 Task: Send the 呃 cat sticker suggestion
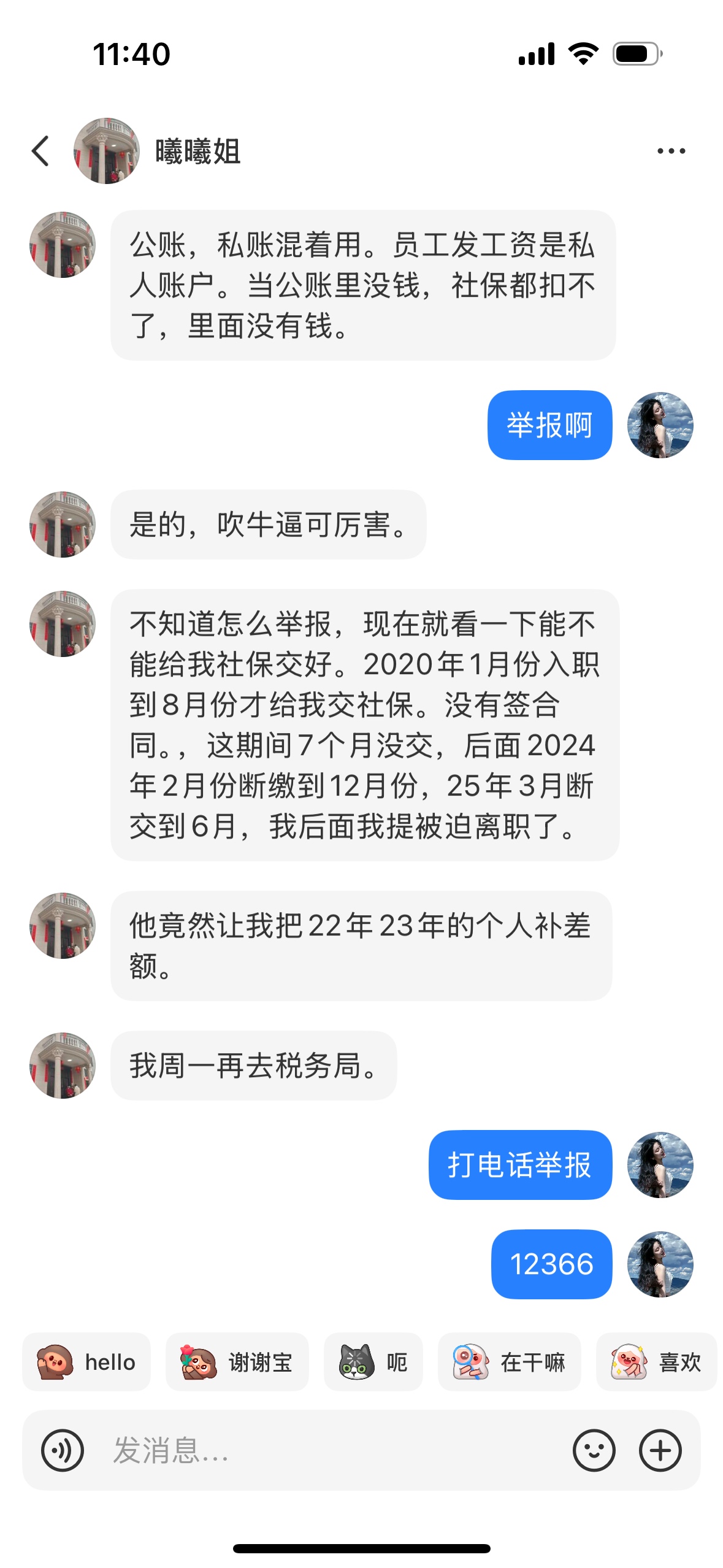click(373, 1362)
